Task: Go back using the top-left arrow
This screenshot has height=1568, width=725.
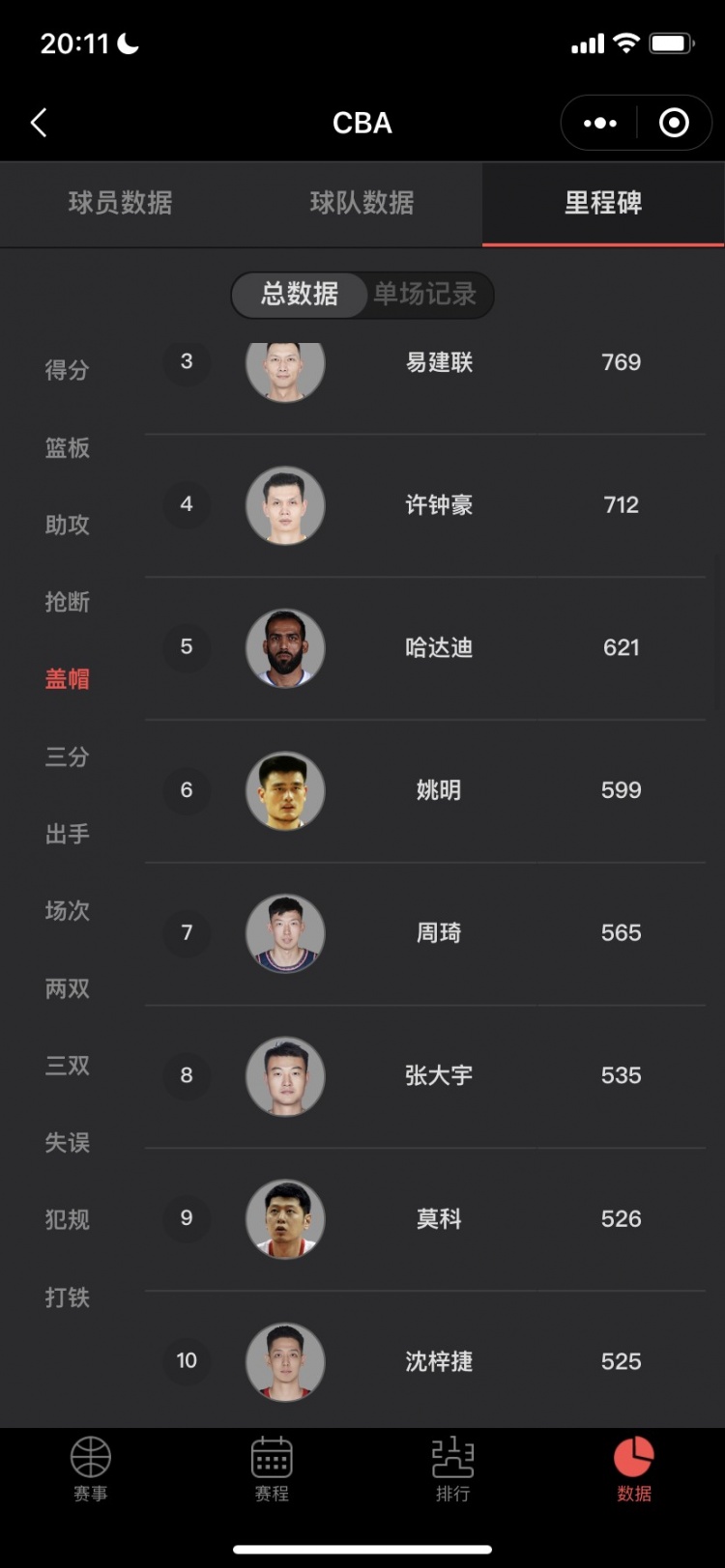Action: 39,123
